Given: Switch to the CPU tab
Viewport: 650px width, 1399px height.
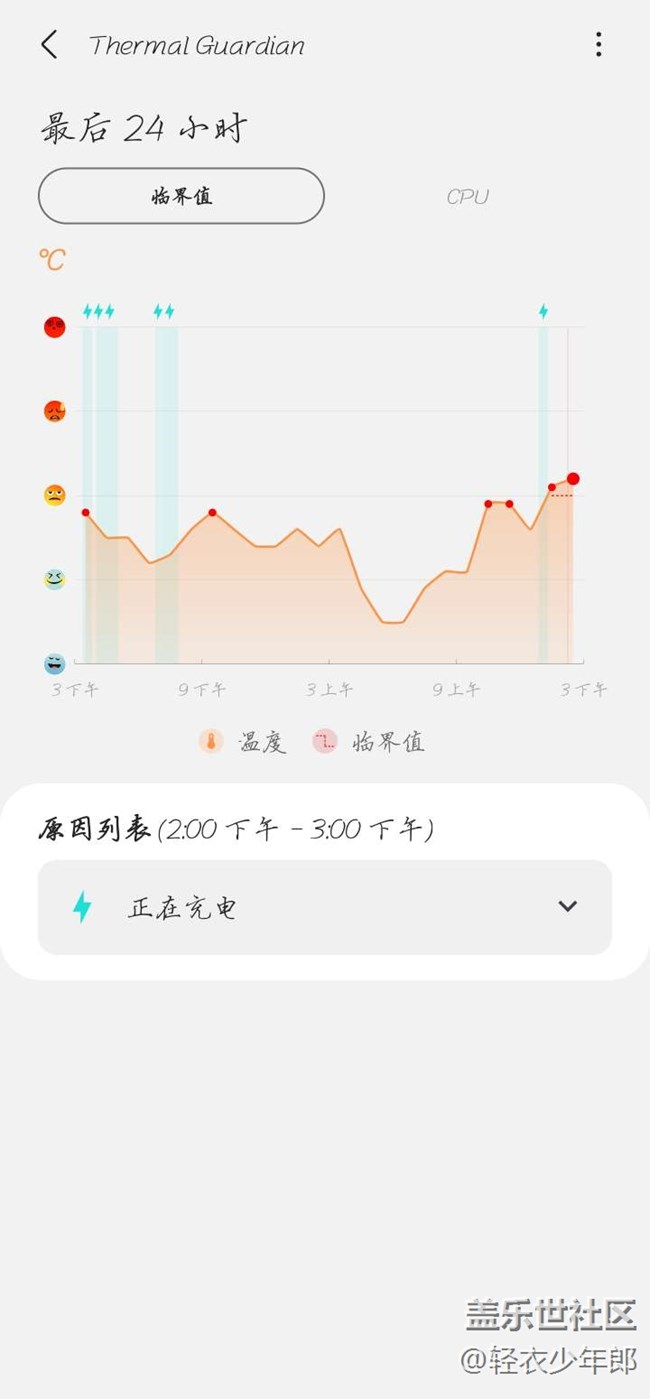Looking at the screenshot, I should (x=467, y=196).
